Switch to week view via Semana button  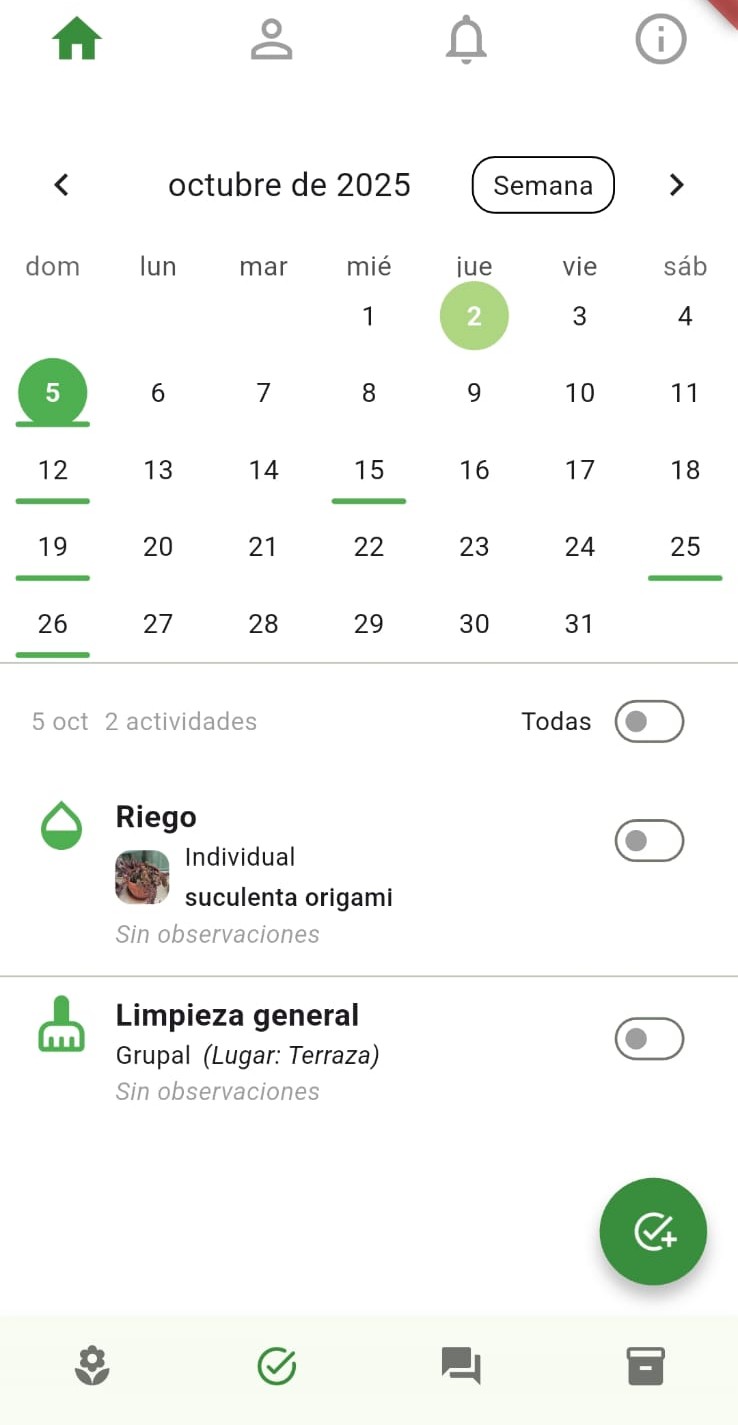point(542,185)
